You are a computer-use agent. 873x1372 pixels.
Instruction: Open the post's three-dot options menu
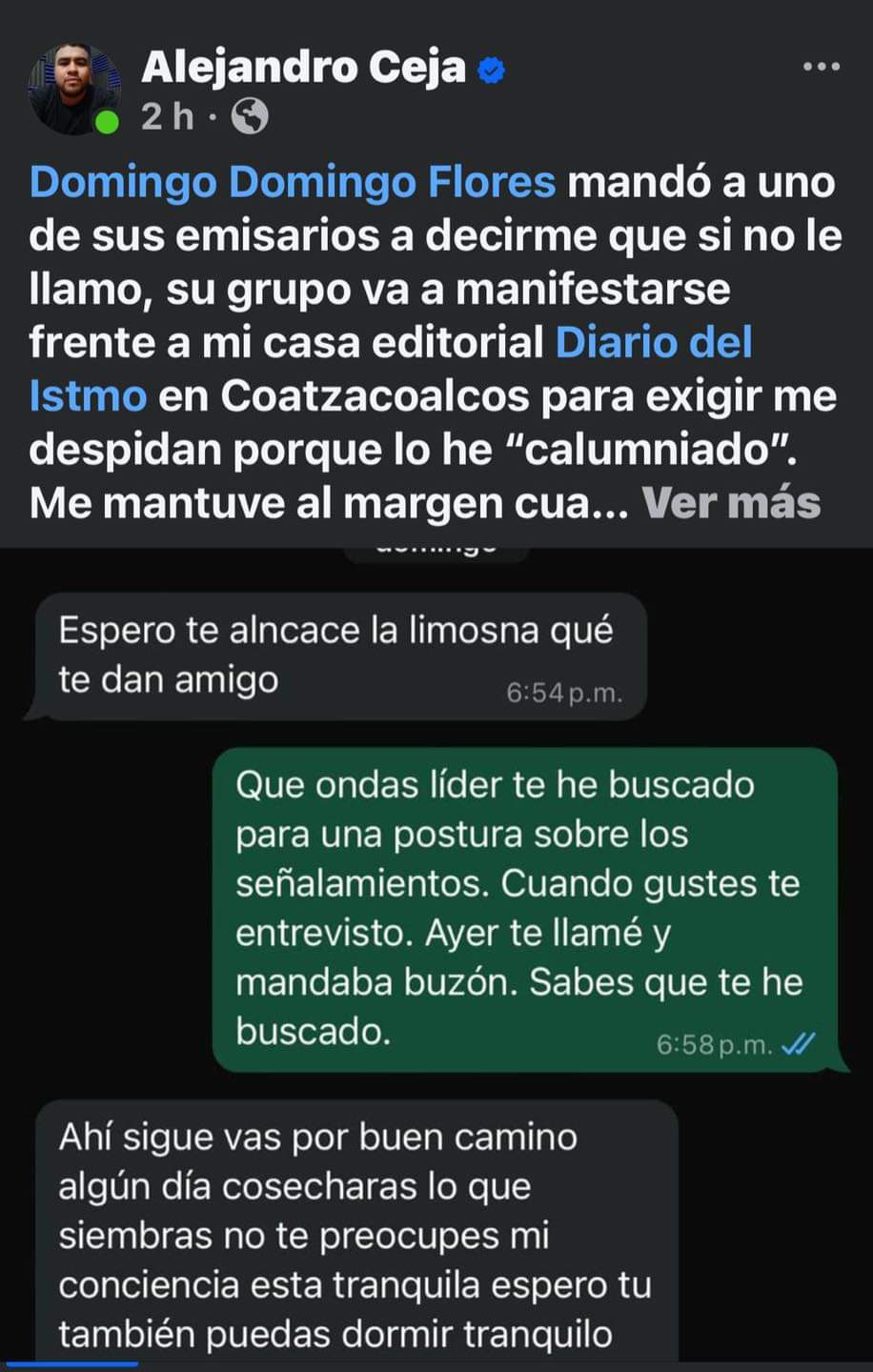tap(822, 68)
